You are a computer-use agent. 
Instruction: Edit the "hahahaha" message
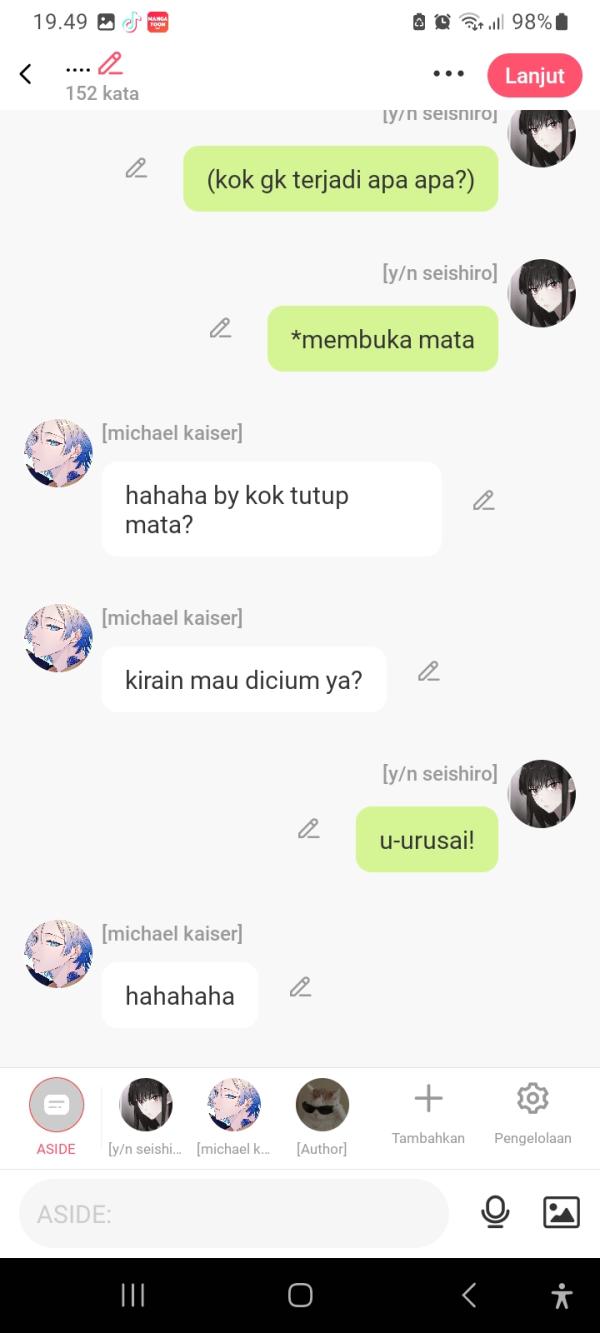[x=300, y=988]
